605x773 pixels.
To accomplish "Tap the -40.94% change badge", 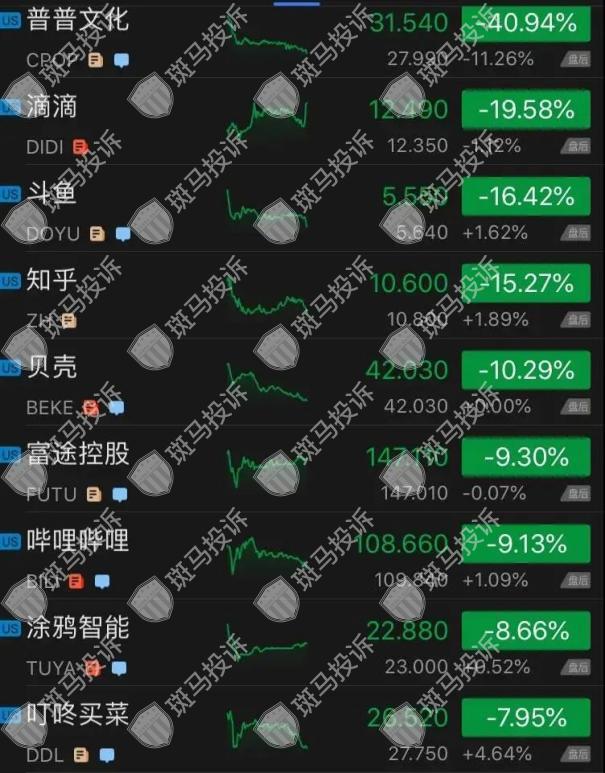I will pyautogui.click(x=526, y=22).
